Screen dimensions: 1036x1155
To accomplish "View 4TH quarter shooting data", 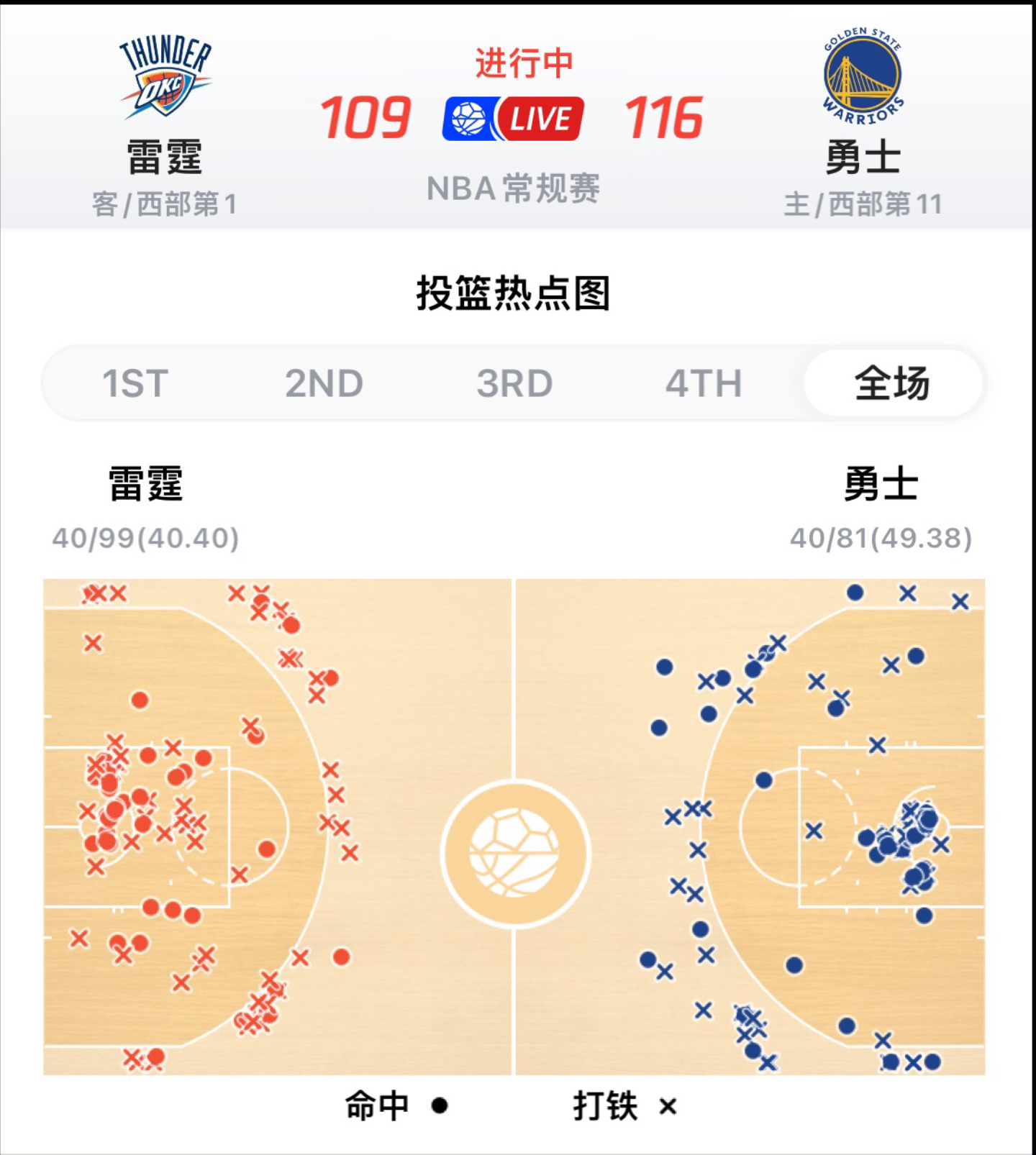I will pyautogui.click(x=704, y=383).
